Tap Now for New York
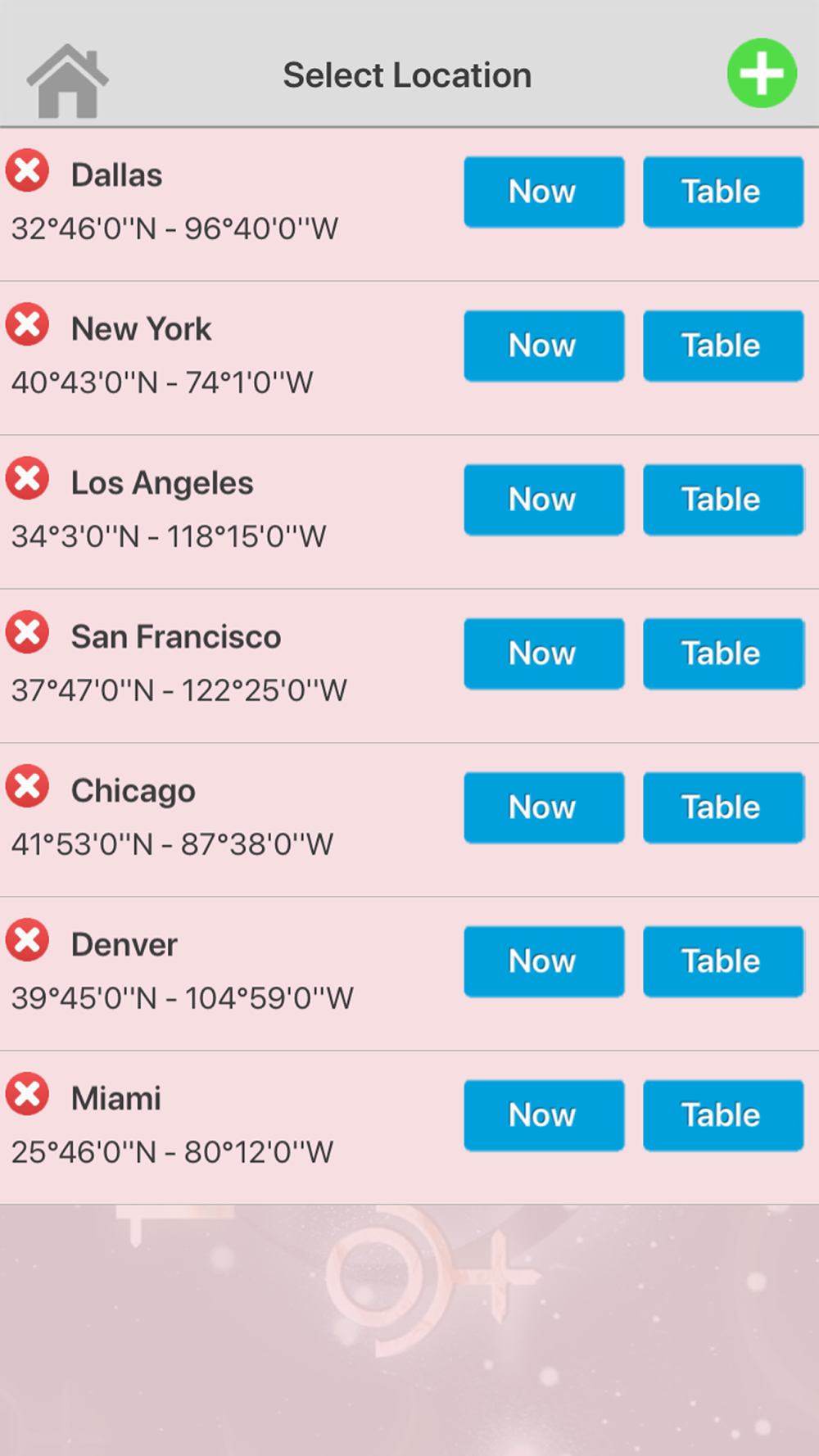 [x=544, y=346]
